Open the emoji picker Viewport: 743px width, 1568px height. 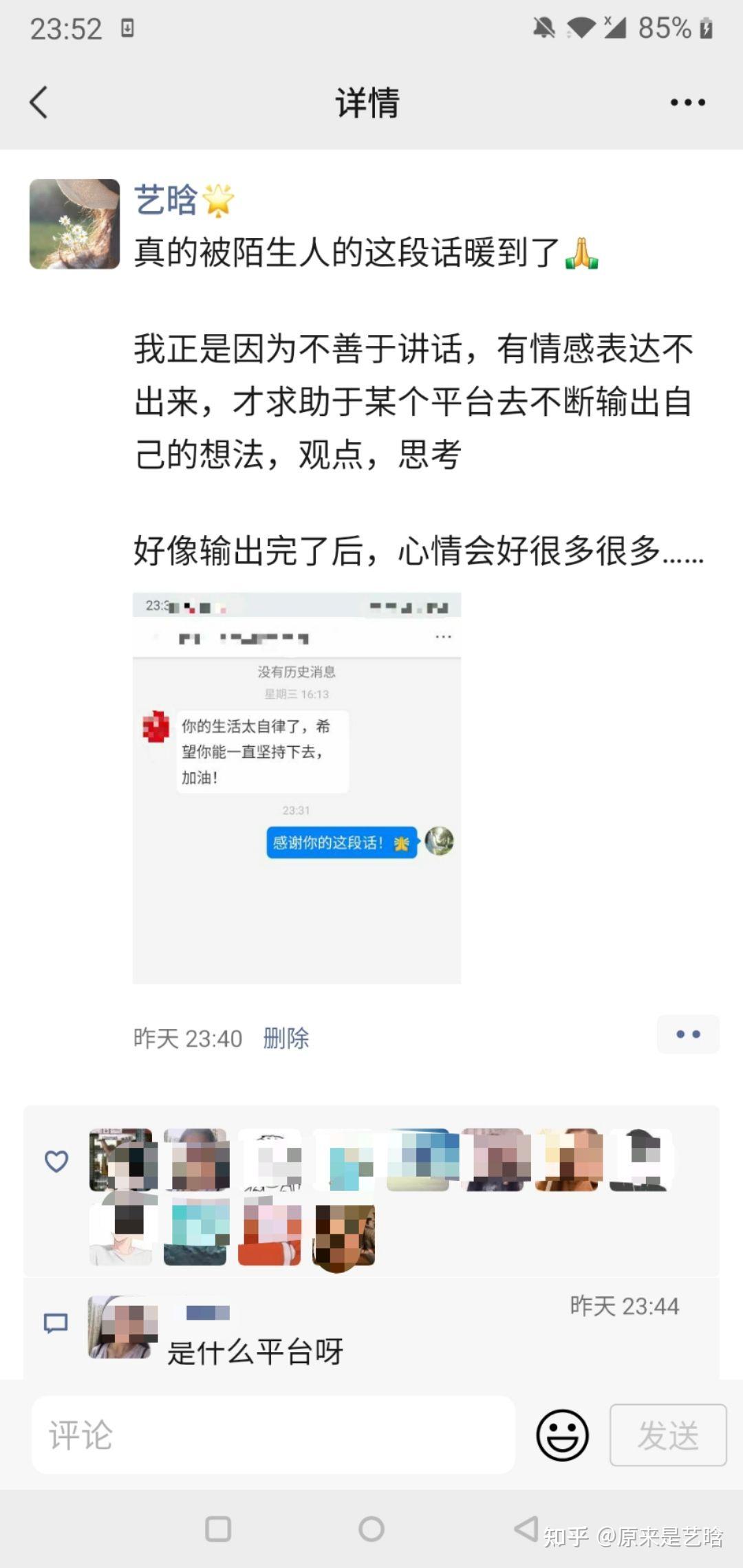562,1435
